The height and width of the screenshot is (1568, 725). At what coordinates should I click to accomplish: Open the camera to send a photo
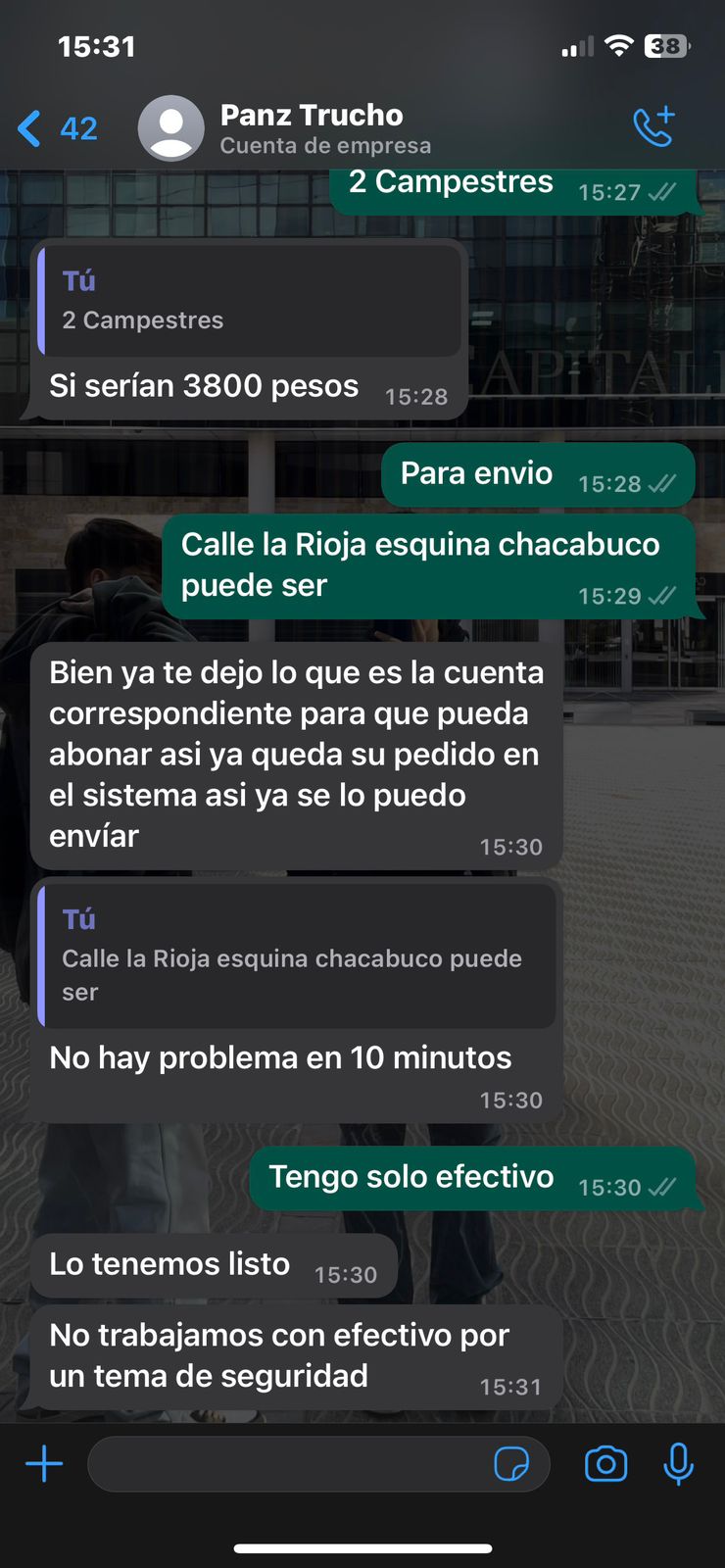[x=605, y=1464]
